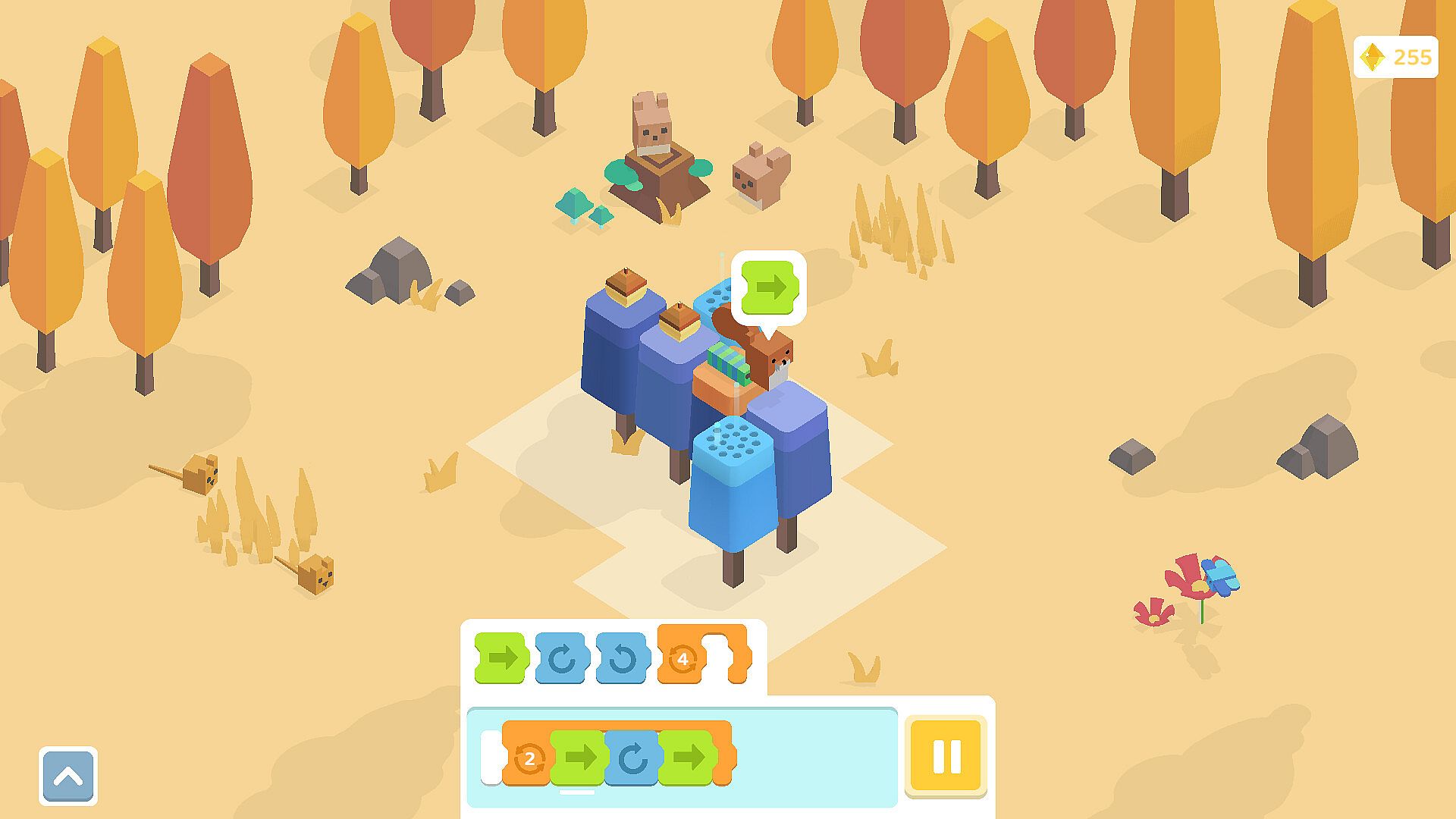The image size is (1456, 819).
Task: Select the green forward arrow block in palette
Action: coord(500,658)
